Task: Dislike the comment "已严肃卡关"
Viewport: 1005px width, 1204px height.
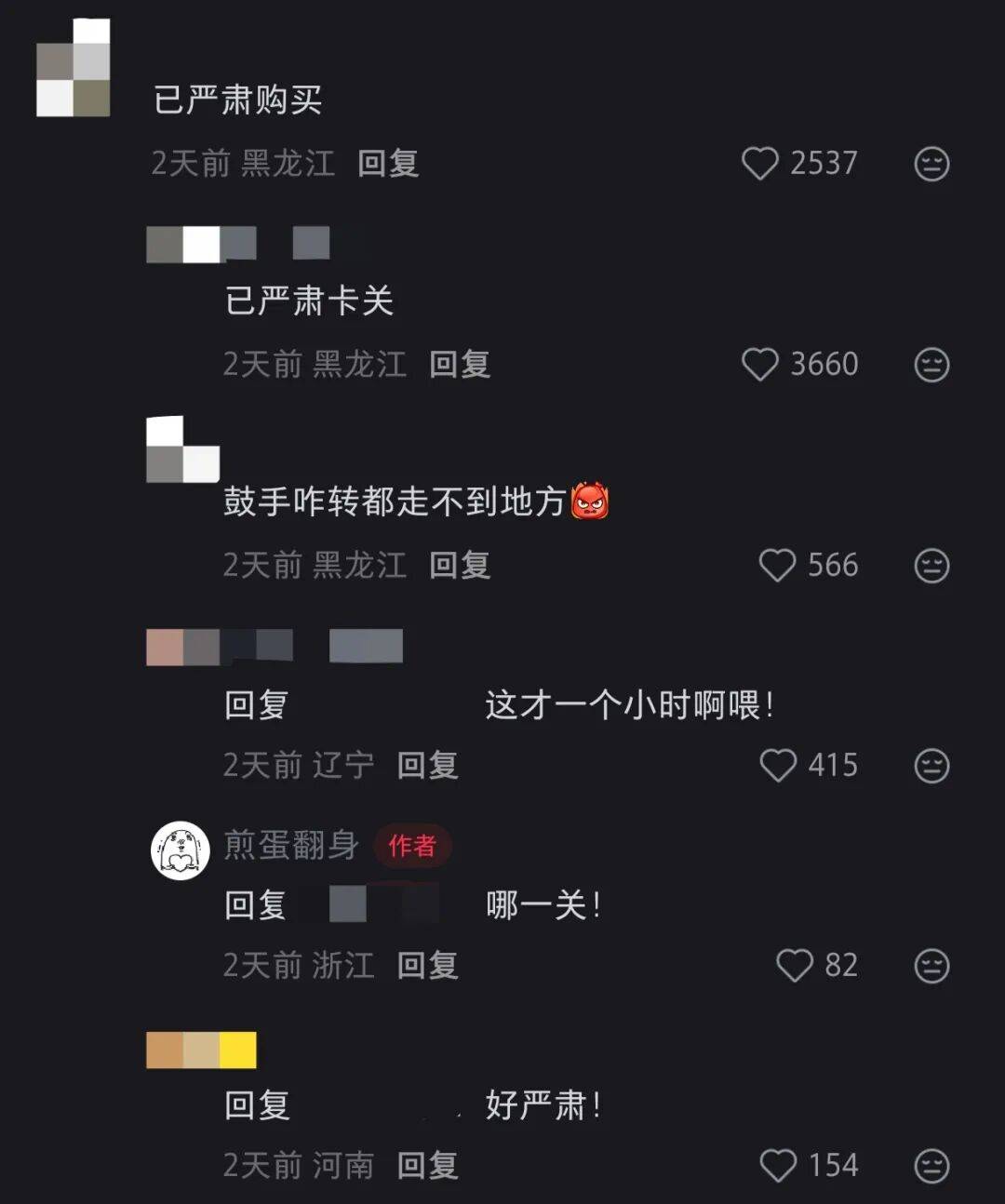Action: click(x=931, y=364)
